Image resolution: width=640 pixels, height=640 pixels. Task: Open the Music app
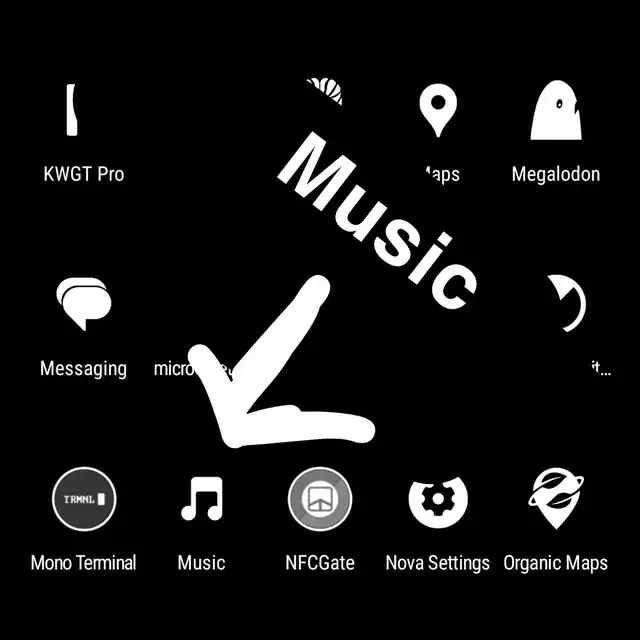tap(201, 498)
